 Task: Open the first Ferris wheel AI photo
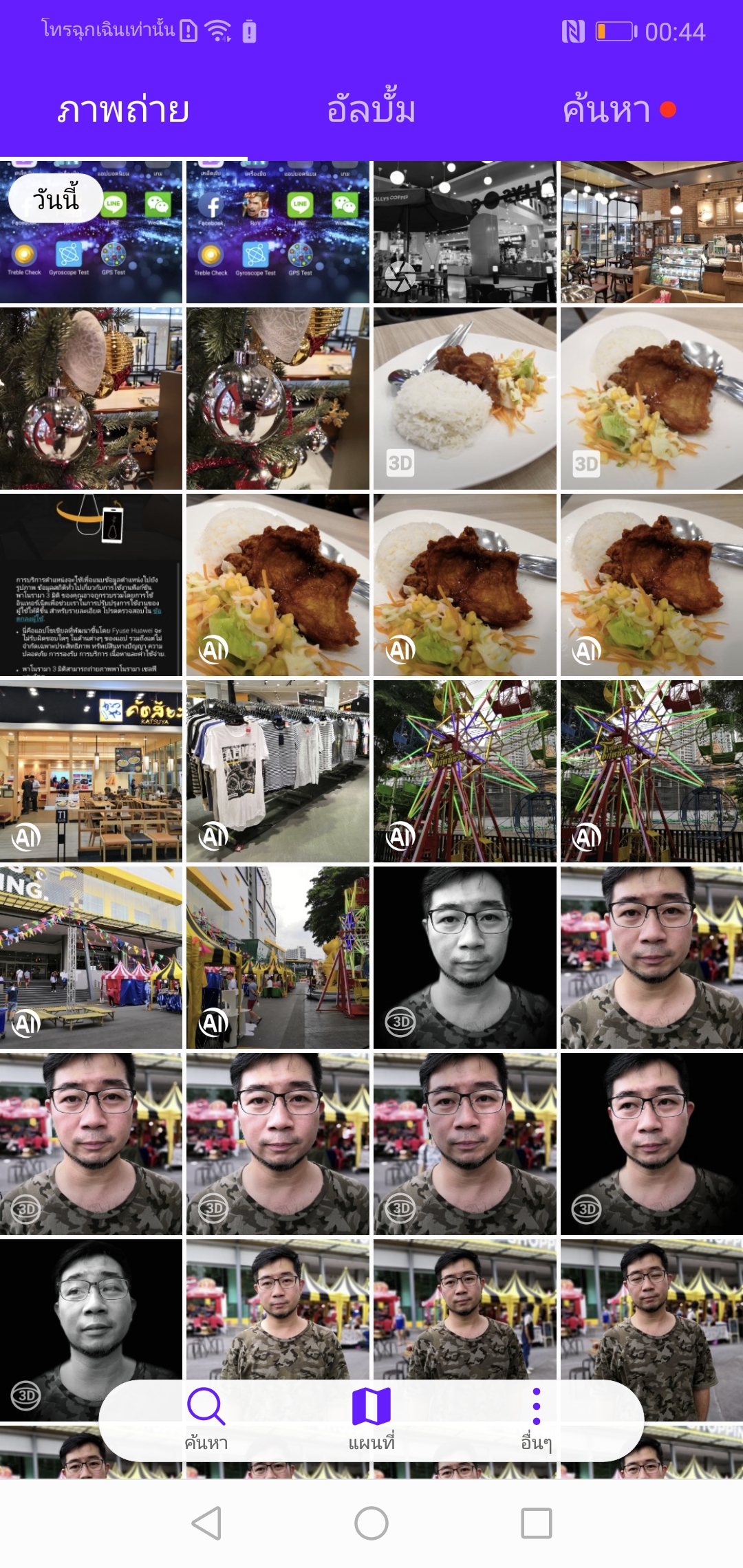[x=464, y=771]
